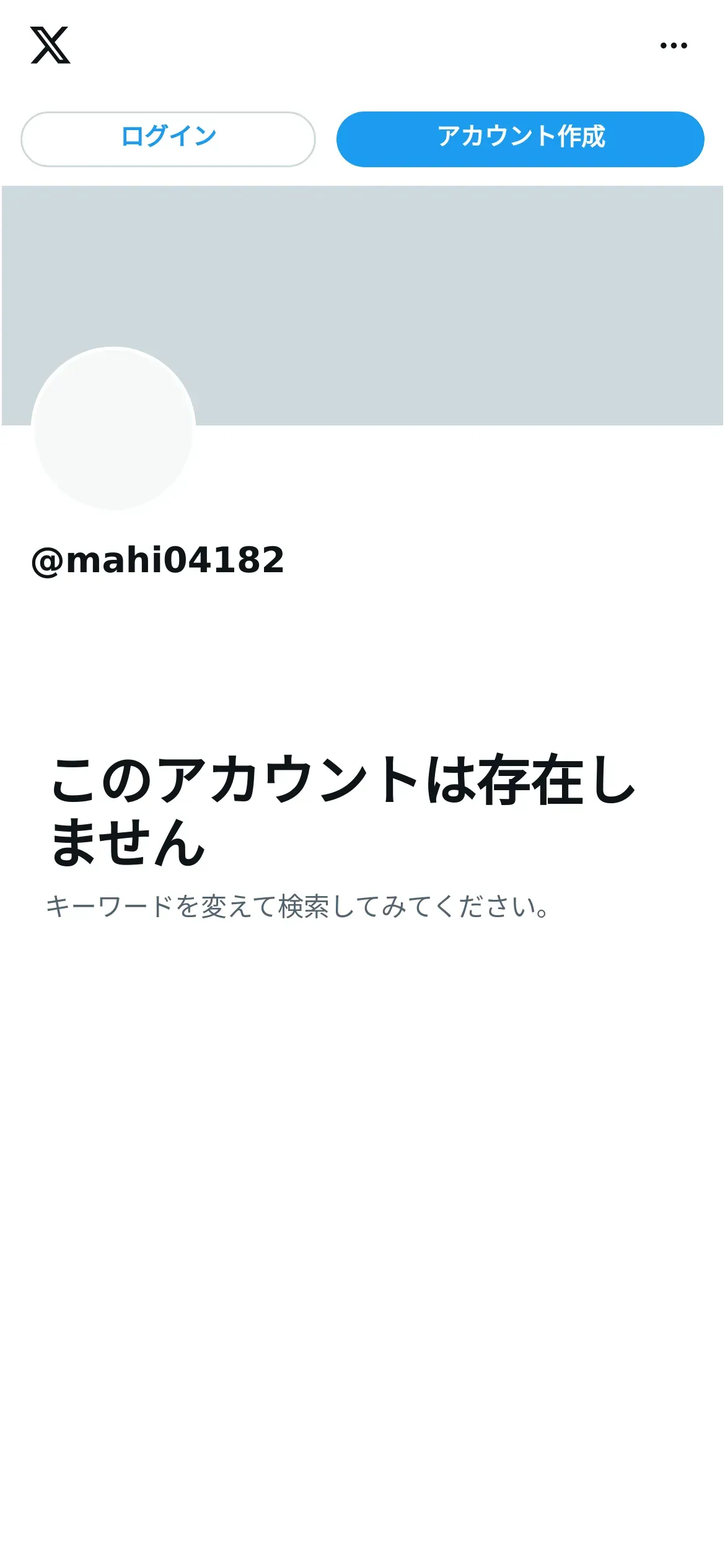
Task: Tap the ログイン button
Action: (x=168, y=139)
